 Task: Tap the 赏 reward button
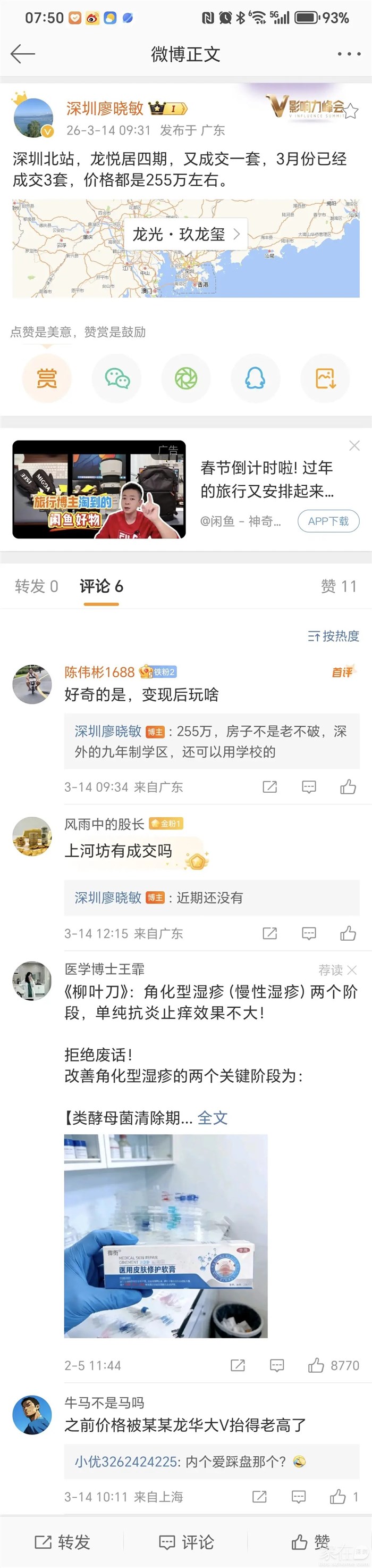[x=47, y=379]
